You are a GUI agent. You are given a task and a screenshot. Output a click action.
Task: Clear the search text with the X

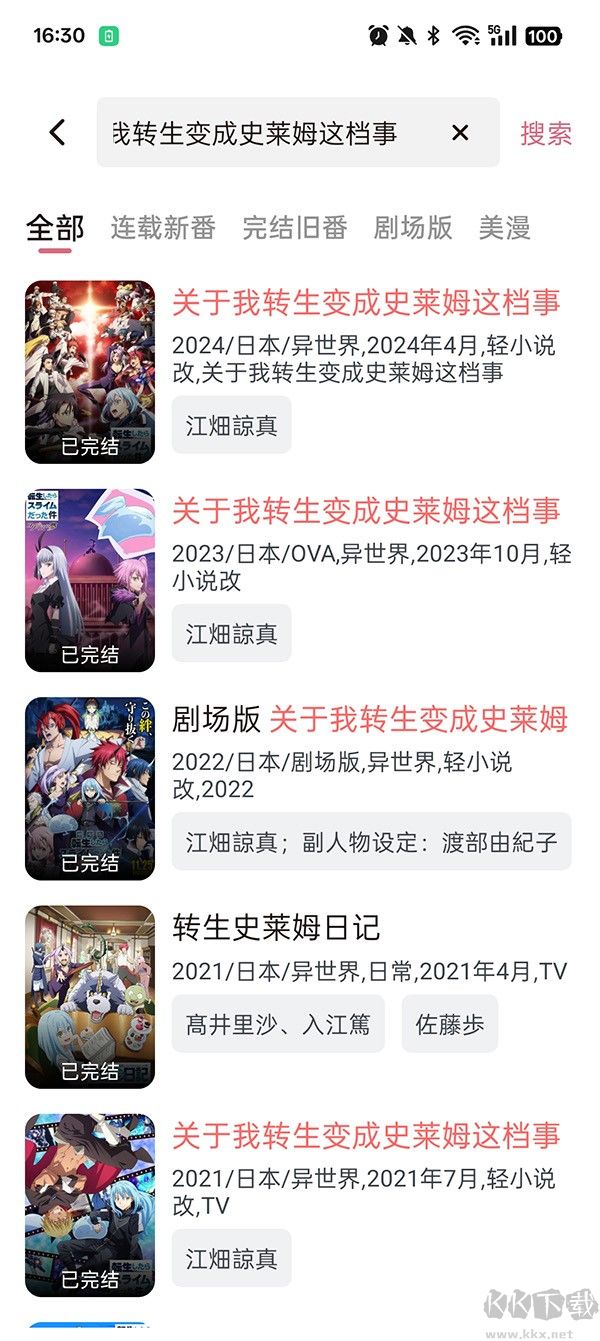pos(460,132)
